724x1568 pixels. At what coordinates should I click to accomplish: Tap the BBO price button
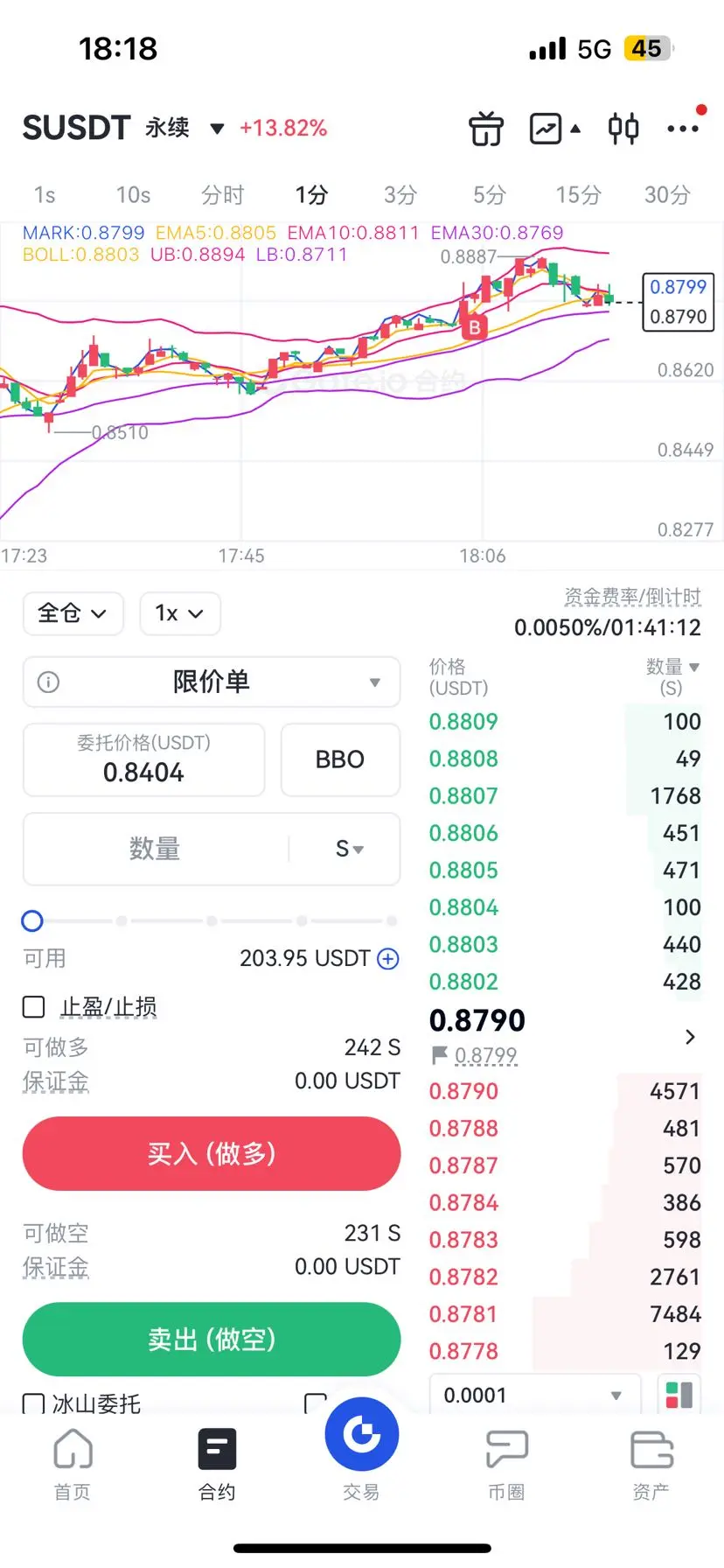339,759
